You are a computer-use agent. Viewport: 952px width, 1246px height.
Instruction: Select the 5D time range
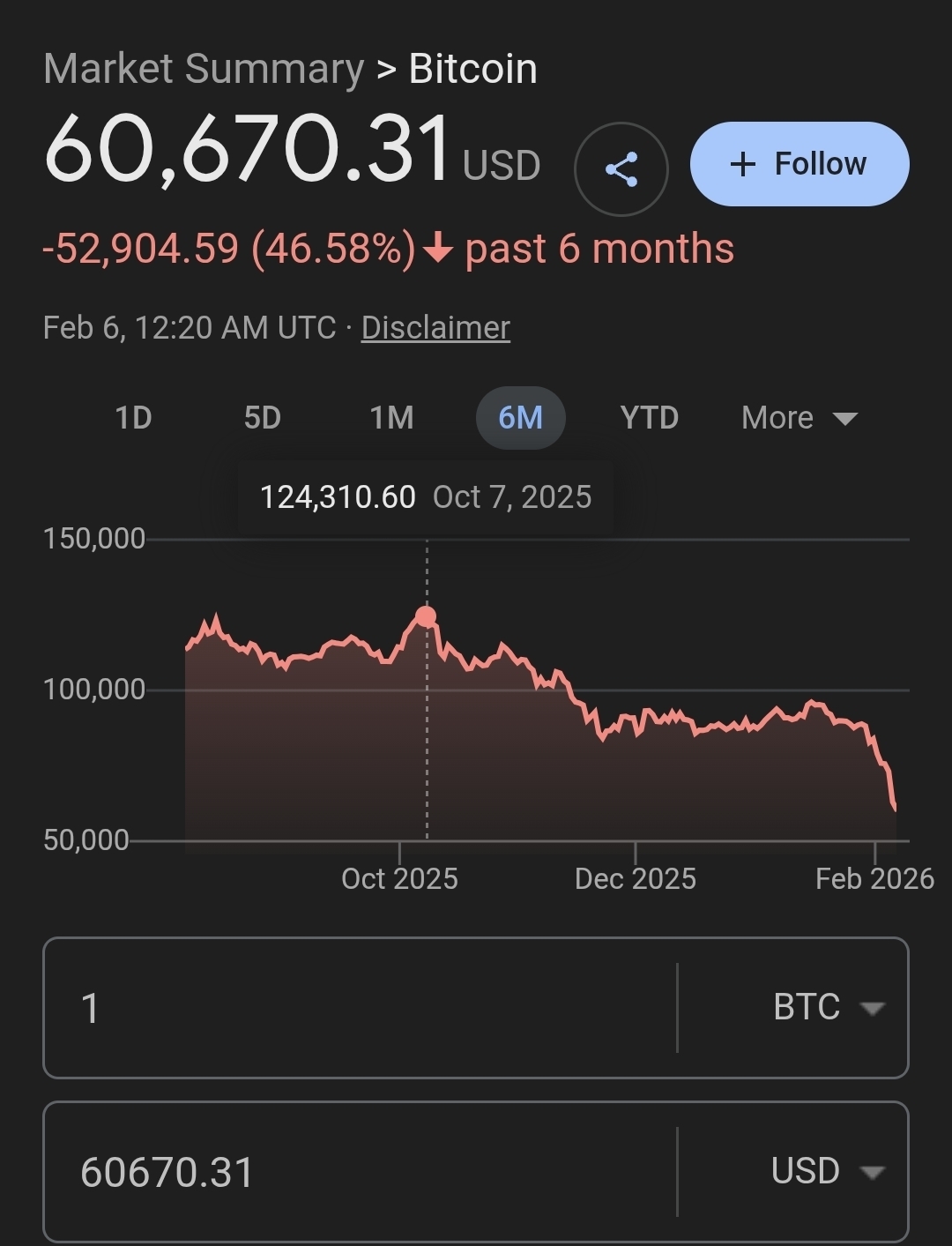pos(262,417)
